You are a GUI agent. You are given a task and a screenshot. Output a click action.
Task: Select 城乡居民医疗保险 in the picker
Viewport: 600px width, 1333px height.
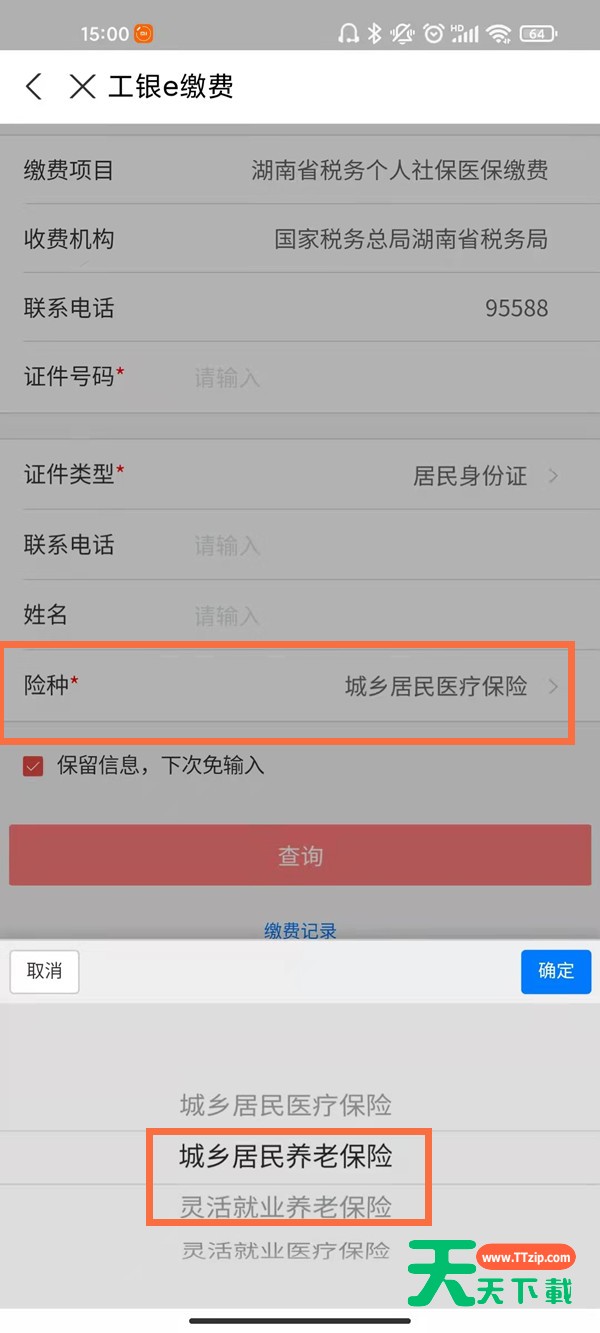tap(286, 1105)
